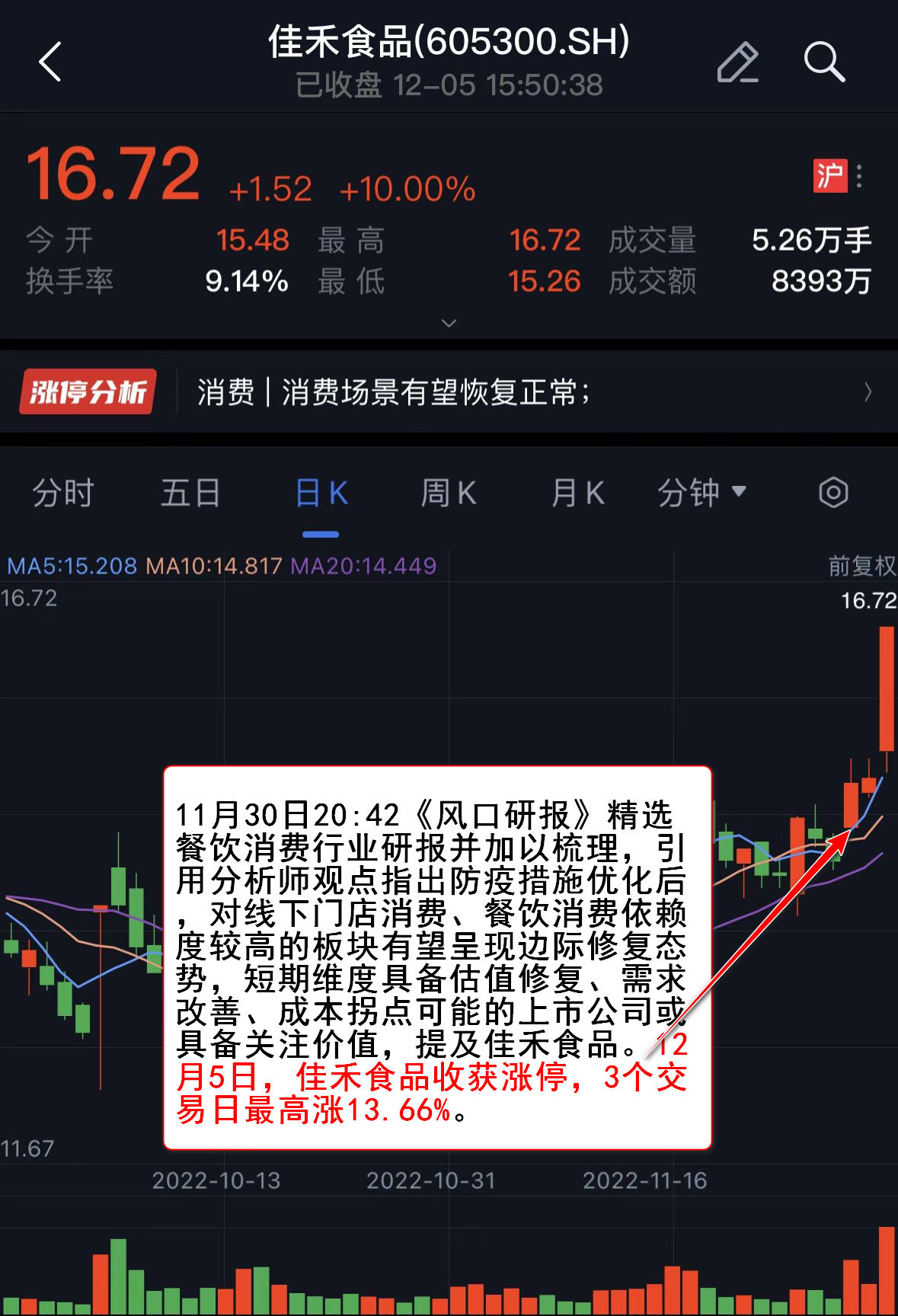The width and height of the screenshot is (898, 1316).
Task: Open chart settings hexagon icon
Action: point(833,493)
